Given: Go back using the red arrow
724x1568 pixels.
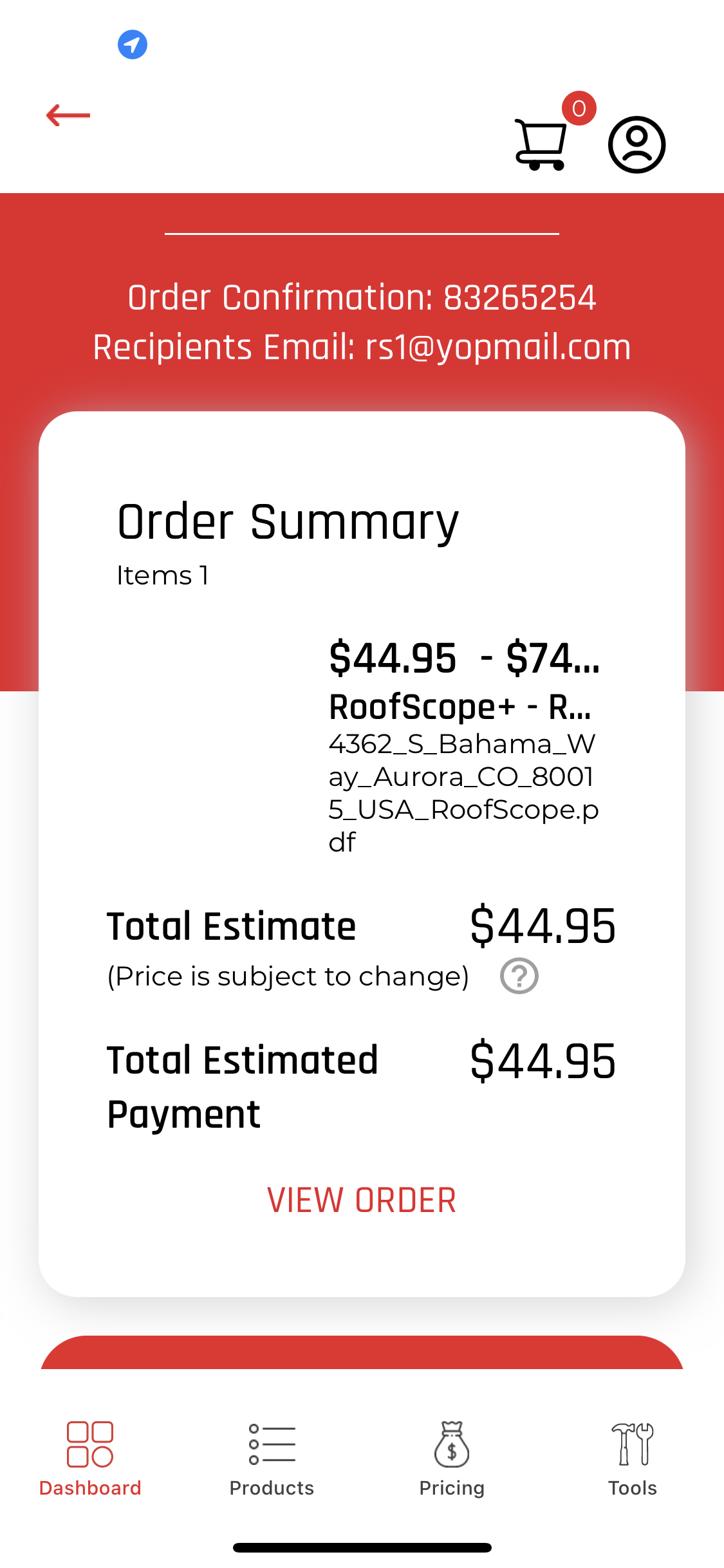Looking at the screenshot, I should pos(68,116).
